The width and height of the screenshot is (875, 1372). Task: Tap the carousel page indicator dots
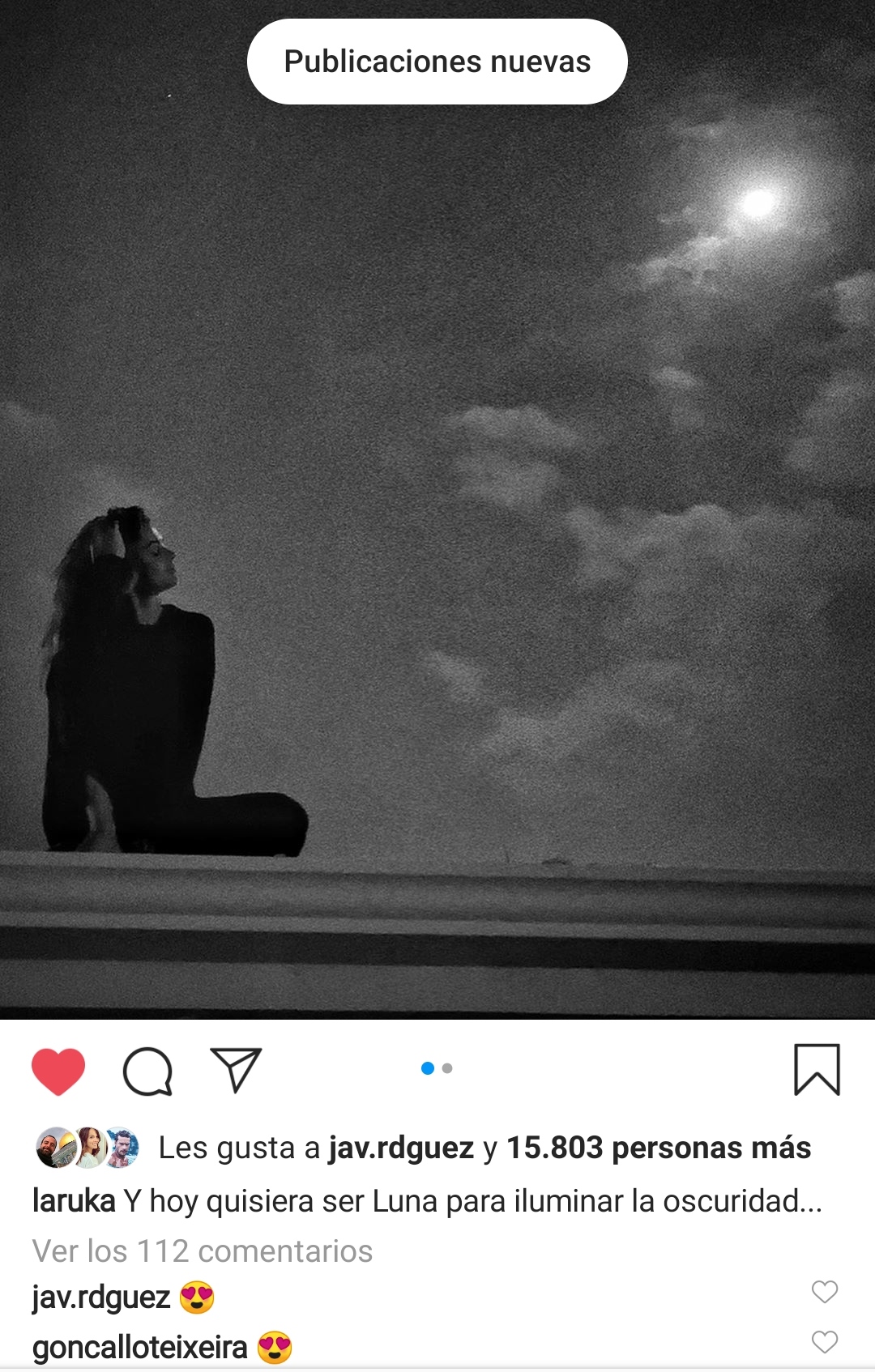[x=437, y=1068]
